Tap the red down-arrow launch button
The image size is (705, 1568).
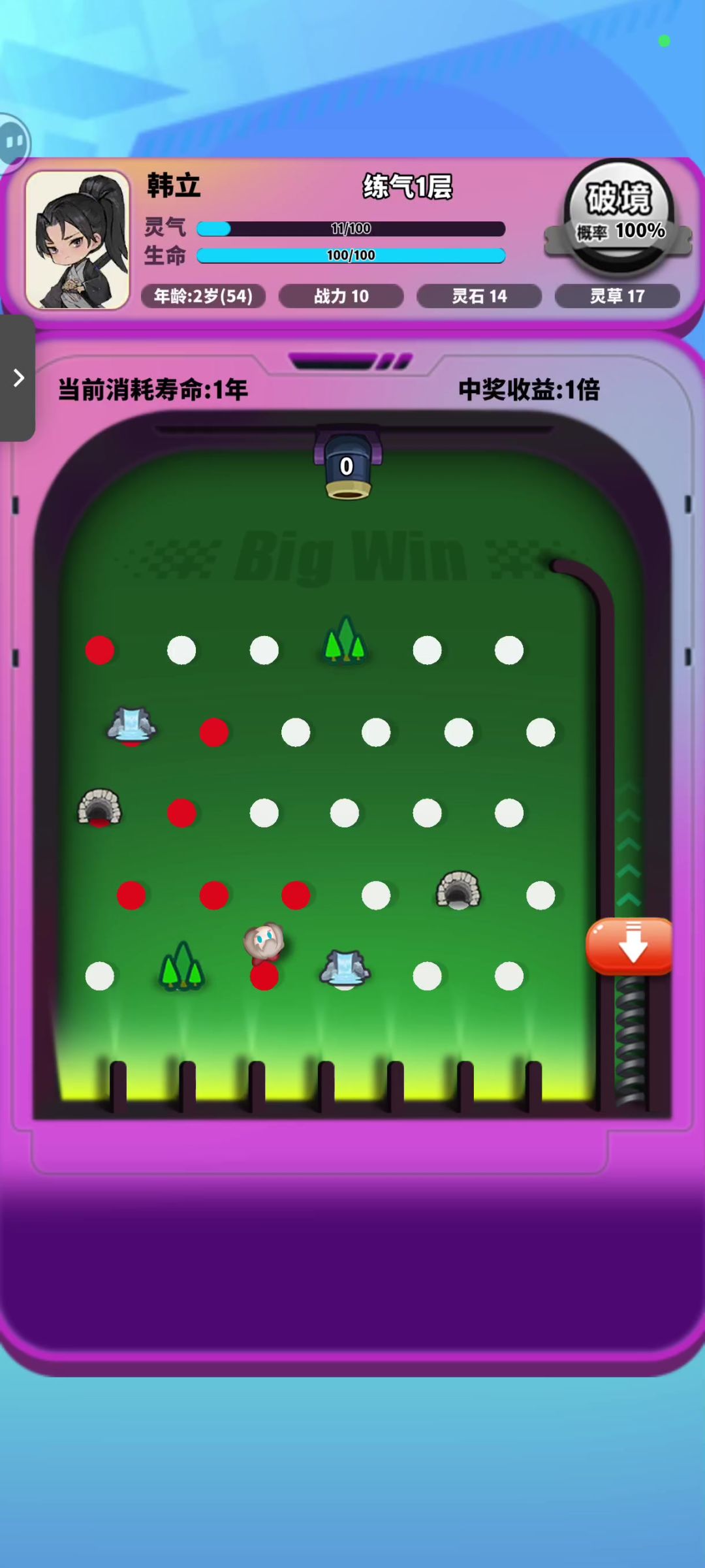pyautogui.click(x=631, y=945)
